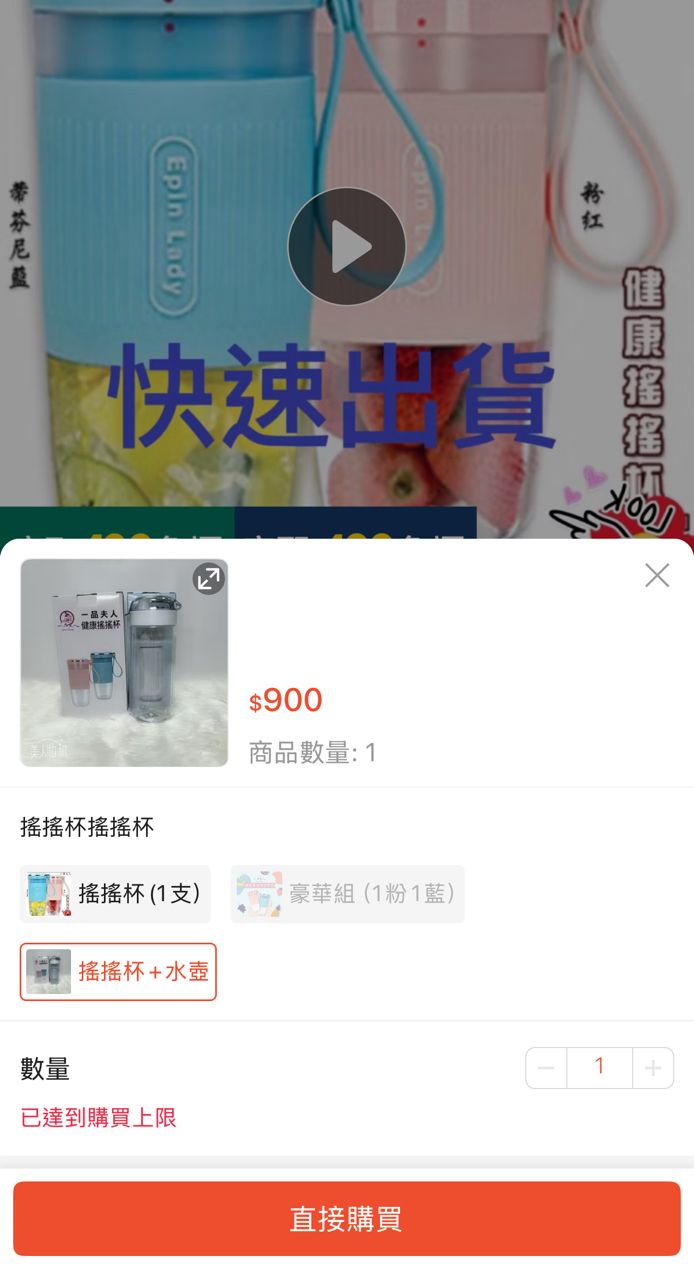Tap the quantity number field
Image resolution: width=694 pixels, height=1280 pixels.
599,1068
